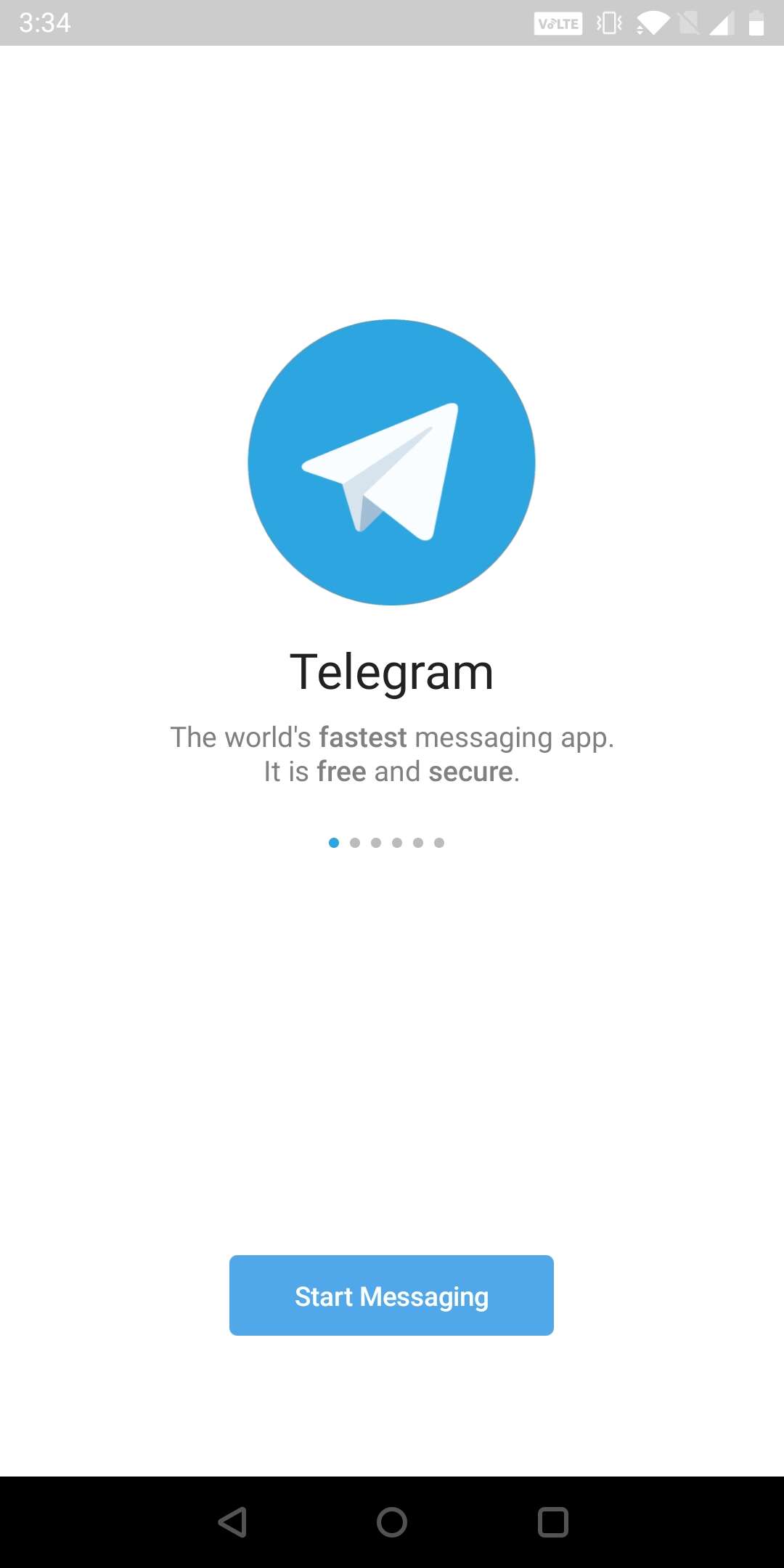Viewport: 784px width, 1568px height.
Task: Open the recent apps view
Action: [552, 1522]
